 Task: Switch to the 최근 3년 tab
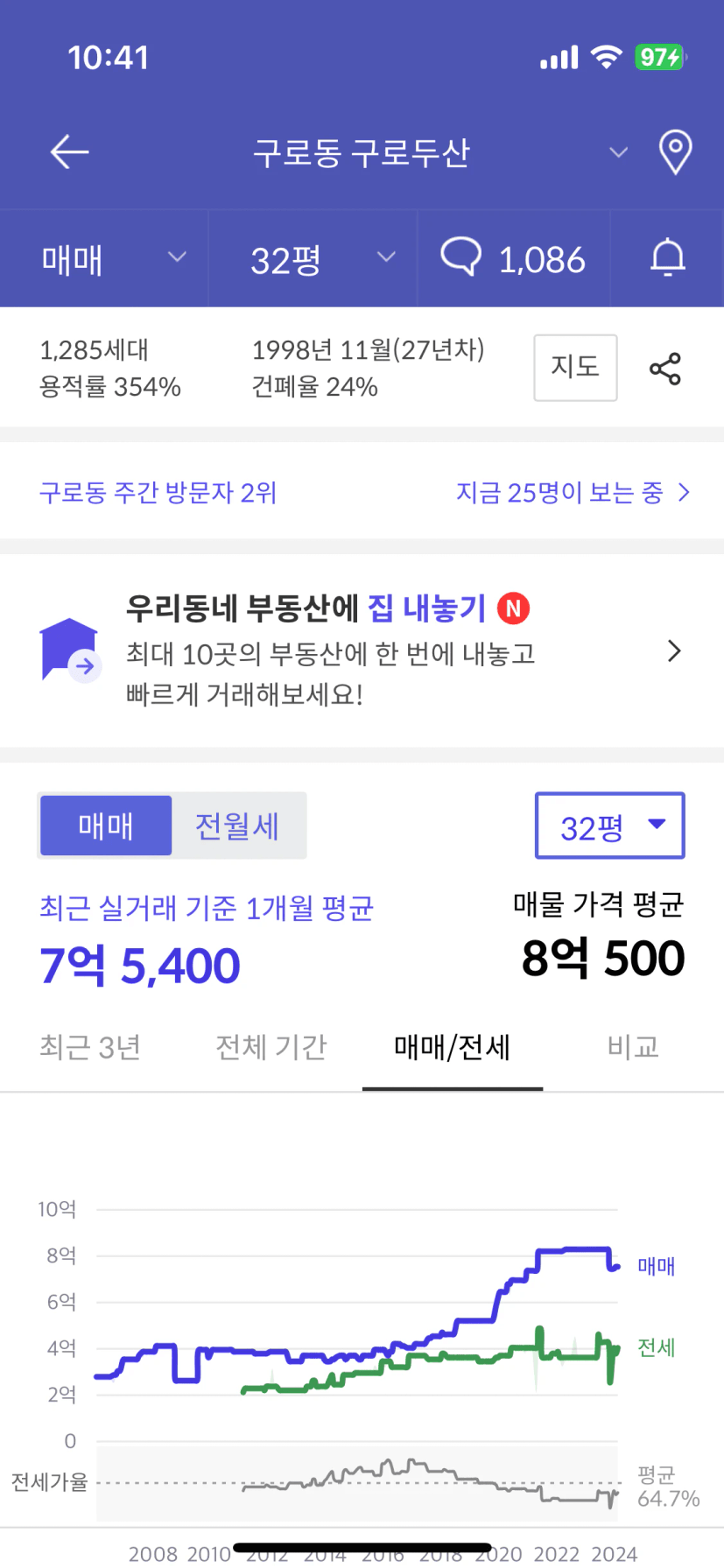90,1047
